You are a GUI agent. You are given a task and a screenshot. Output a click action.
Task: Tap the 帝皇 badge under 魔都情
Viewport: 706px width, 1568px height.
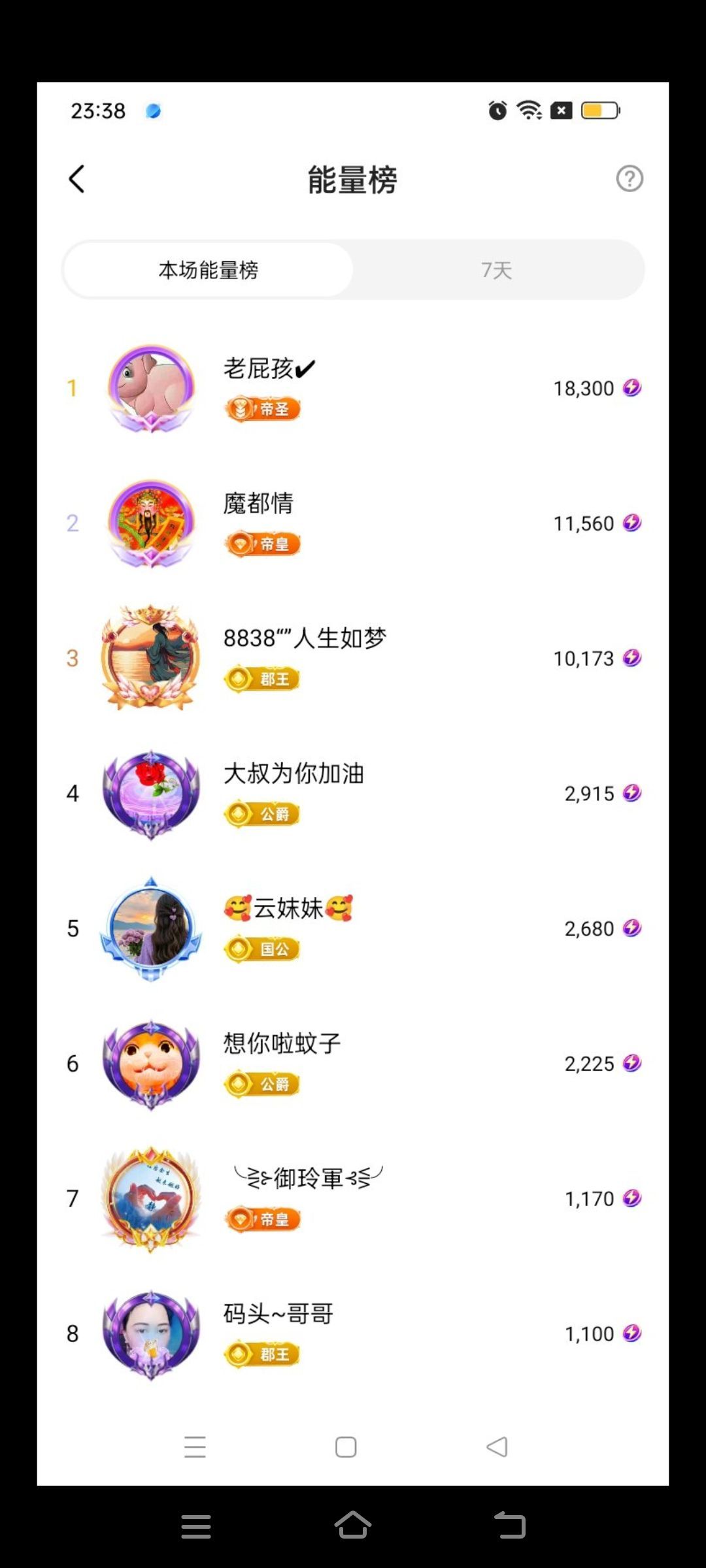click(263, 543)
